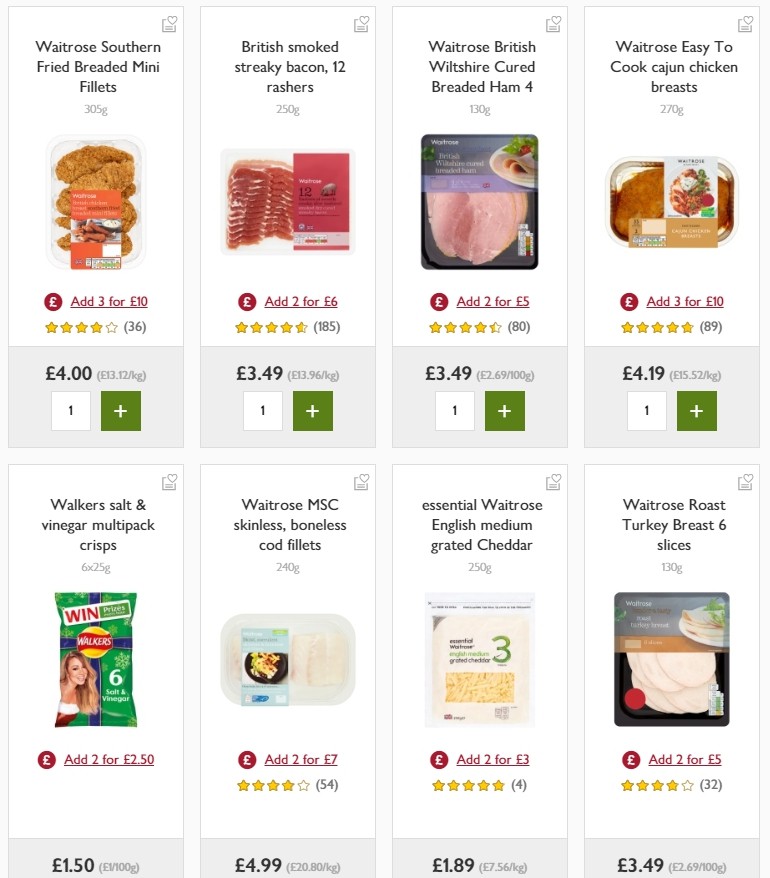Add the Mini Fillets using the green plus button
This screenshot has width=770, height=878.
(121, 410)
